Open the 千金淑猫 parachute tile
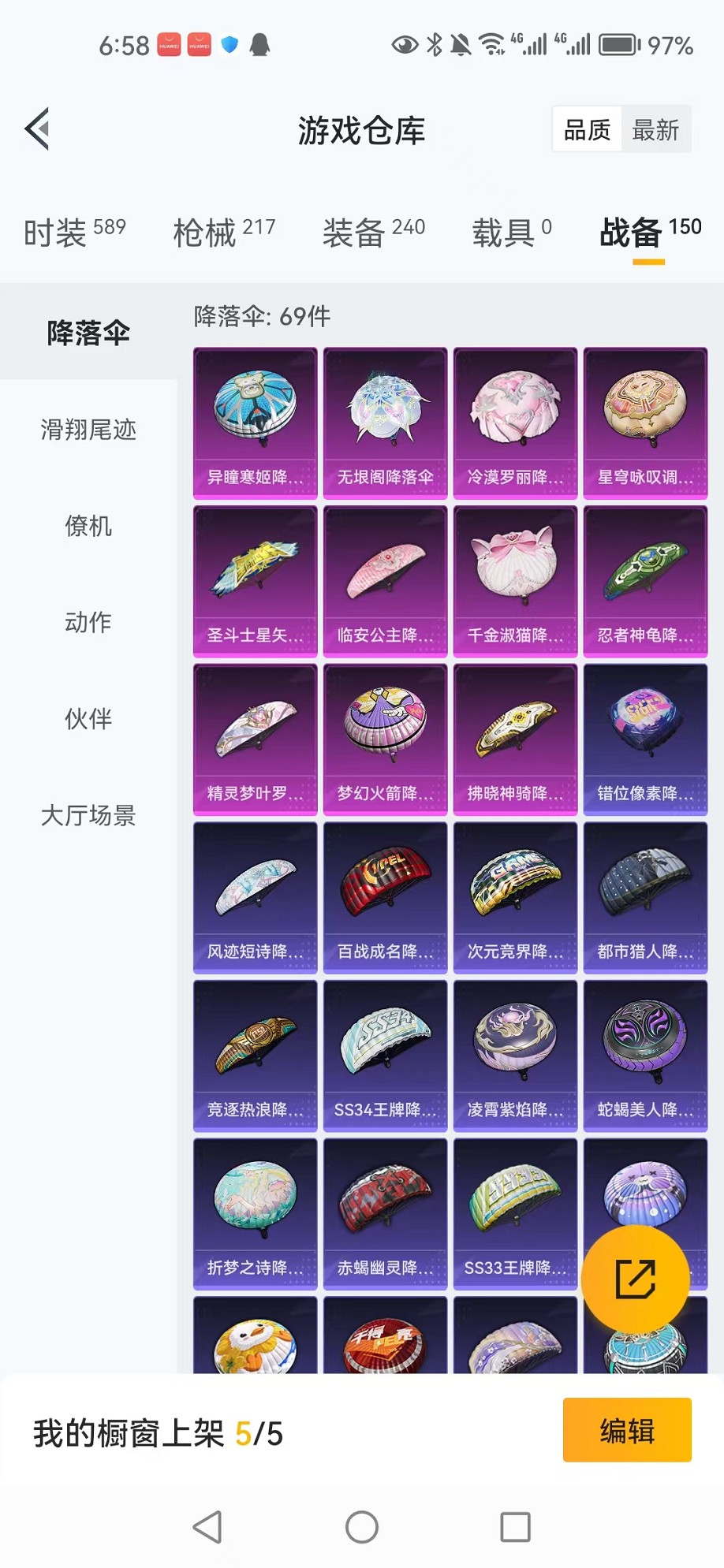The height and width of the screenshot is (1568, 724). tap(515, 581)
